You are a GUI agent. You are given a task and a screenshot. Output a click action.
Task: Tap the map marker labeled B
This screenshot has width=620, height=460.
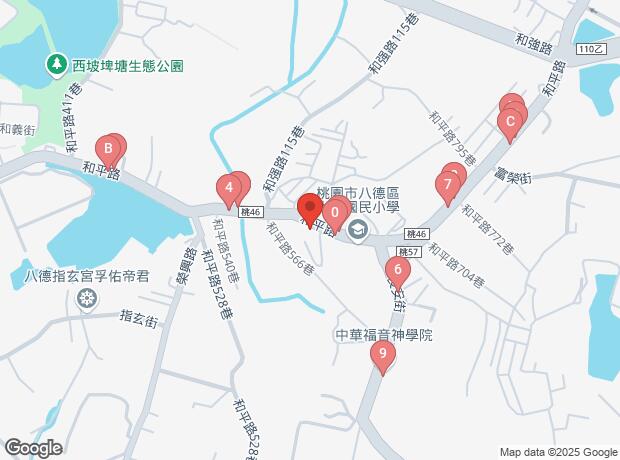pyautogui.click(x=108, y=151)
